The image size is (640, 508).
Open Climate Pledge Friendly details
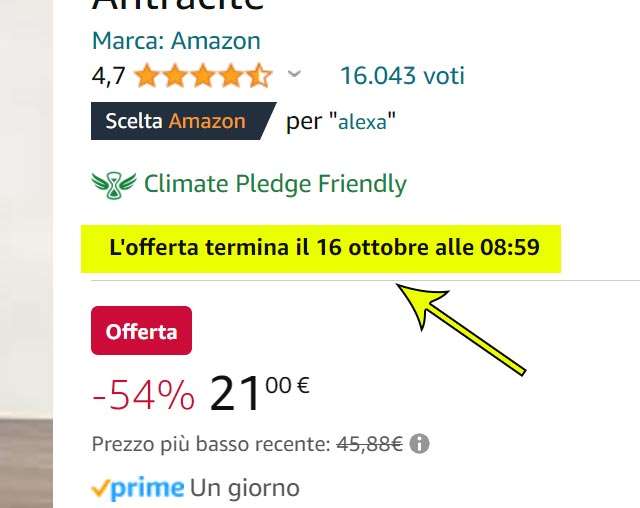point(274,184)
